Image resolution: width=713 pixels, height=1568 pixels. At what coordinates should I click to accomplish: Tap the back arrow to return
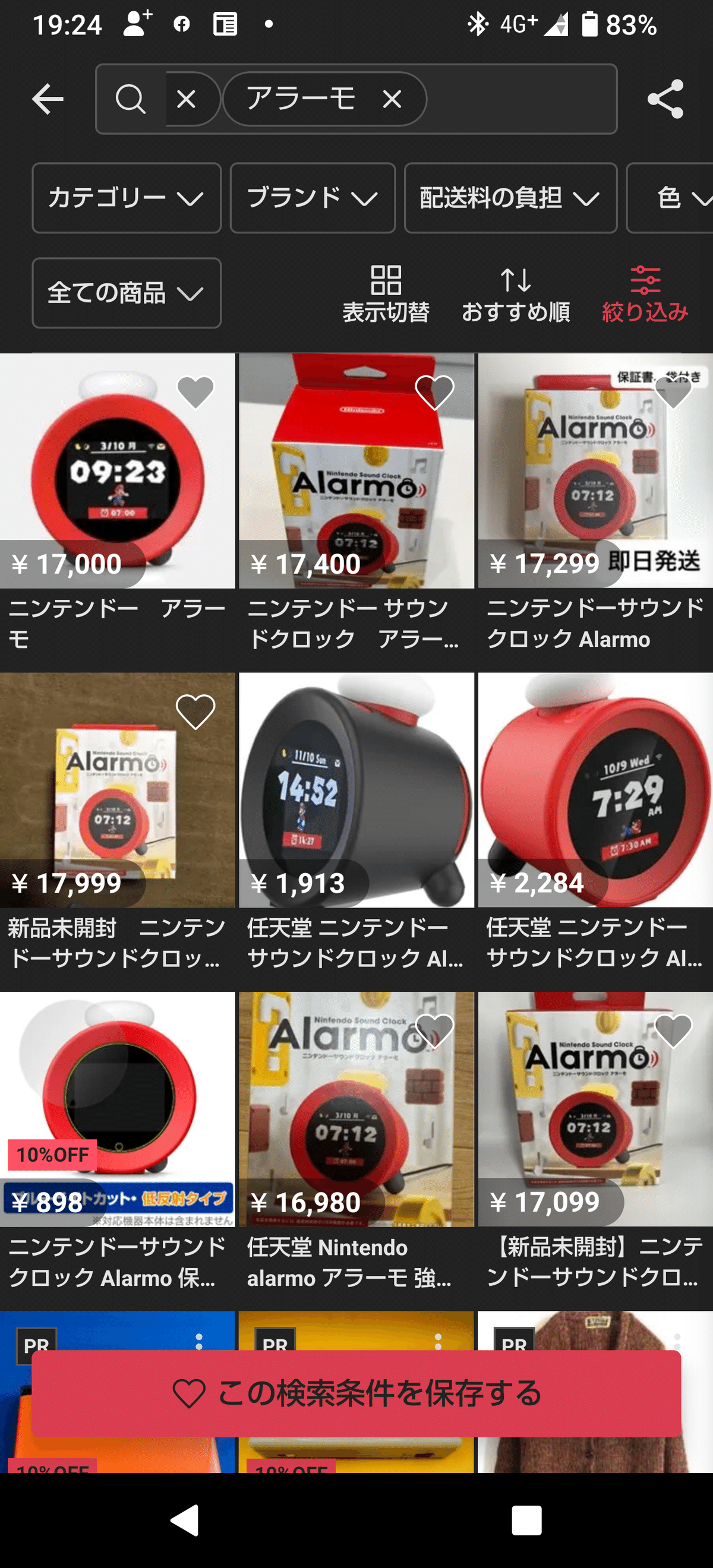[48, 99]
